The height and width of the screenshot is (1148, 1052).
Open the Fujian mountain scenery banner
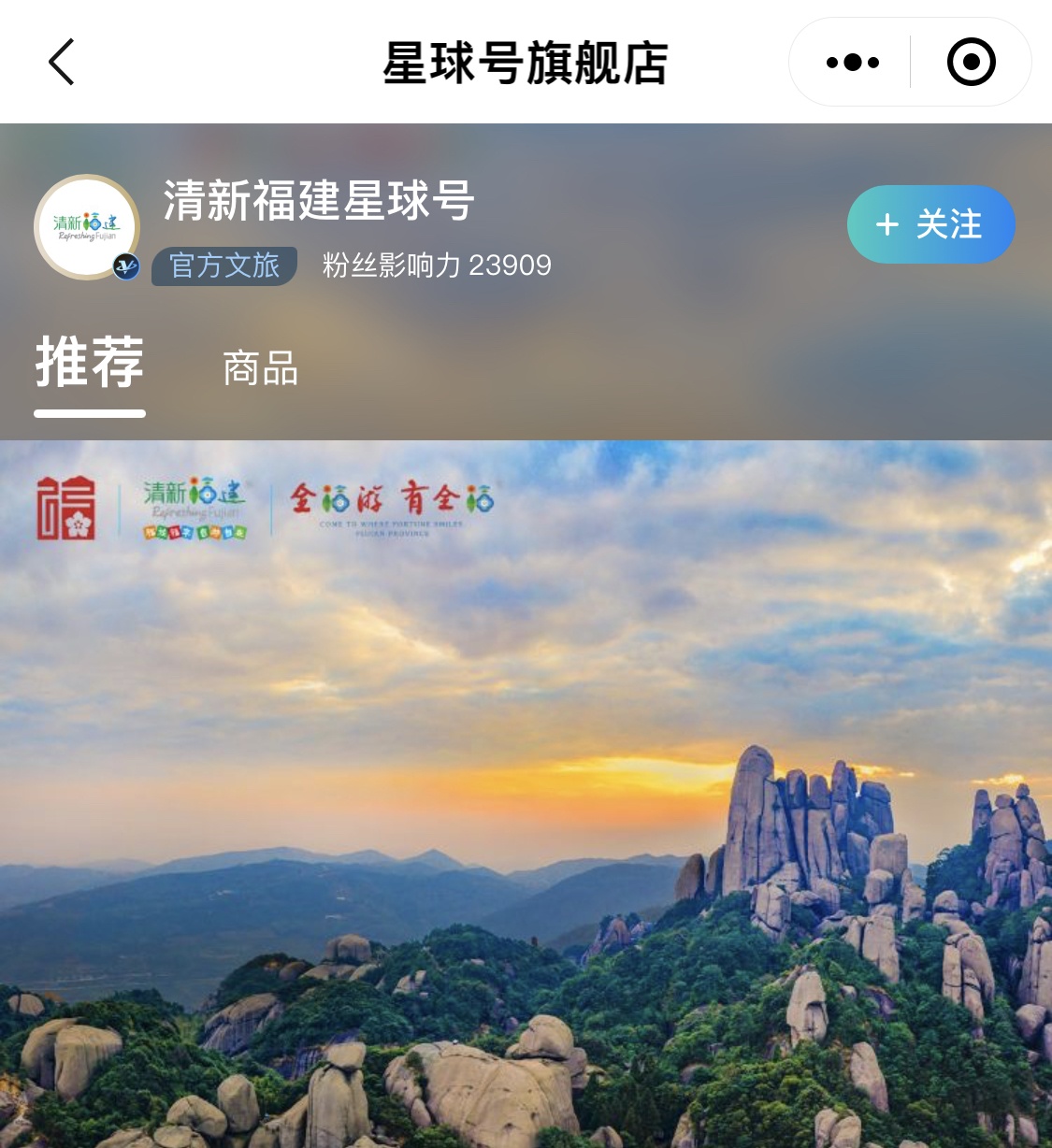tap(526, 795)
